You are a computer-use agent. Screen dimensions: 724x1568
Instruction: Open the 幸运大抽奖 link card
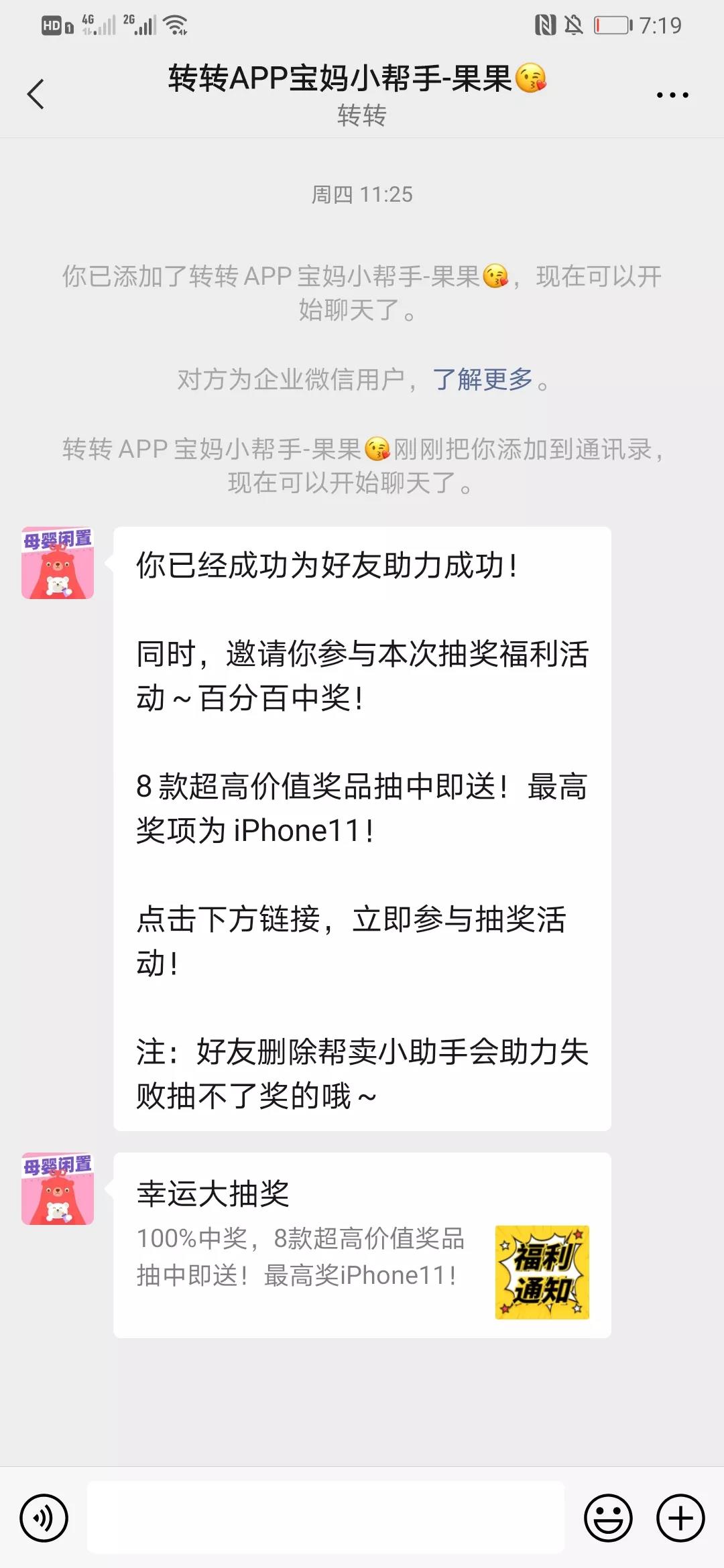(362, 1245)
